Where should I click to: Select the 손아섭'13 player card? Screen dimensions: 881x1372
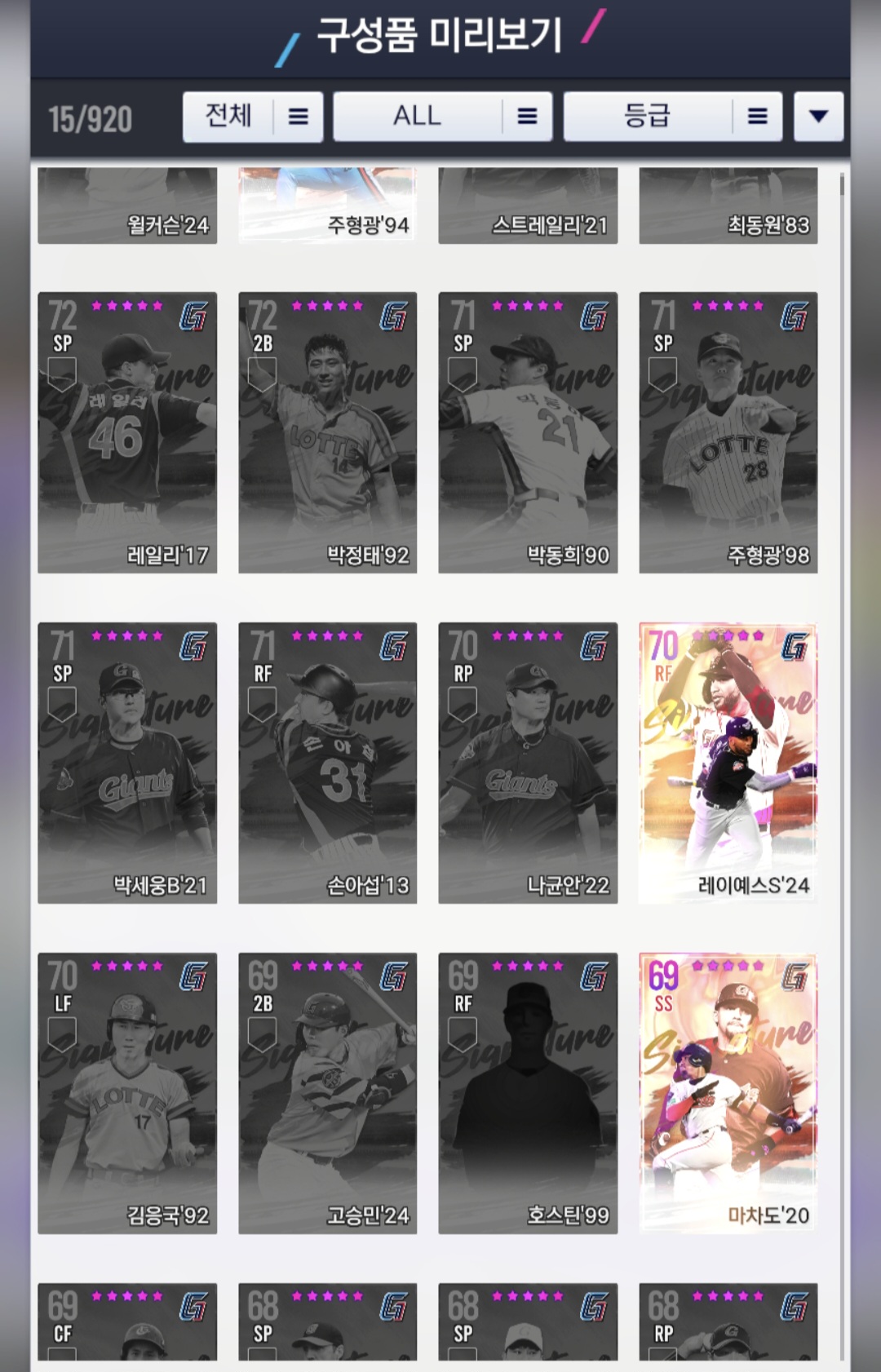[327, 763]
